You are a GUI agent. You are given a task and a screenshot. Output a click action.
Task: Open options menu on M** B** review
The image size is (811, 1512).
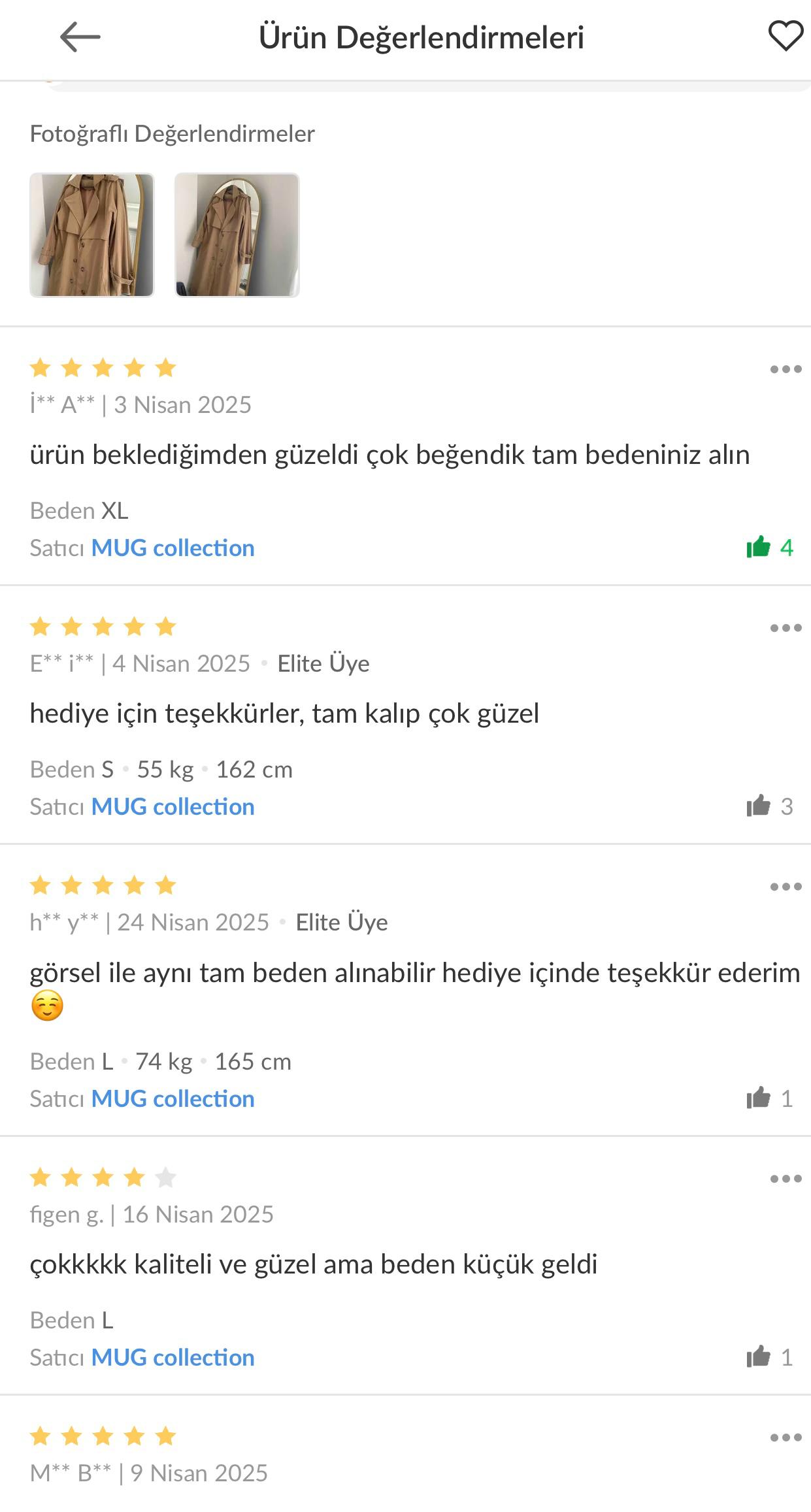click(x=786, y=1438)
